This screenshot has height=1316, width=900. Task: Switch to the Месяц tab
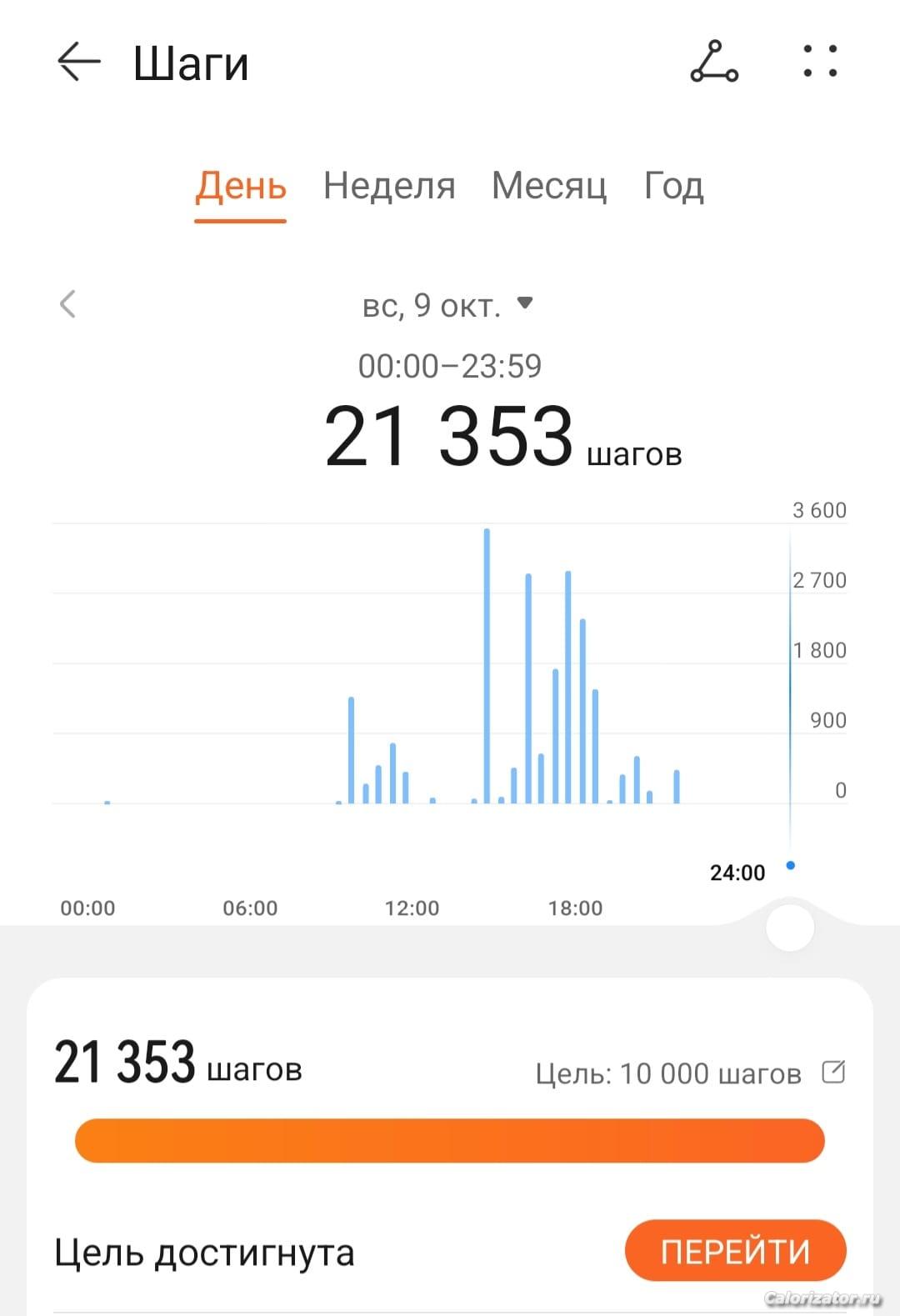(x=549, y=186)
